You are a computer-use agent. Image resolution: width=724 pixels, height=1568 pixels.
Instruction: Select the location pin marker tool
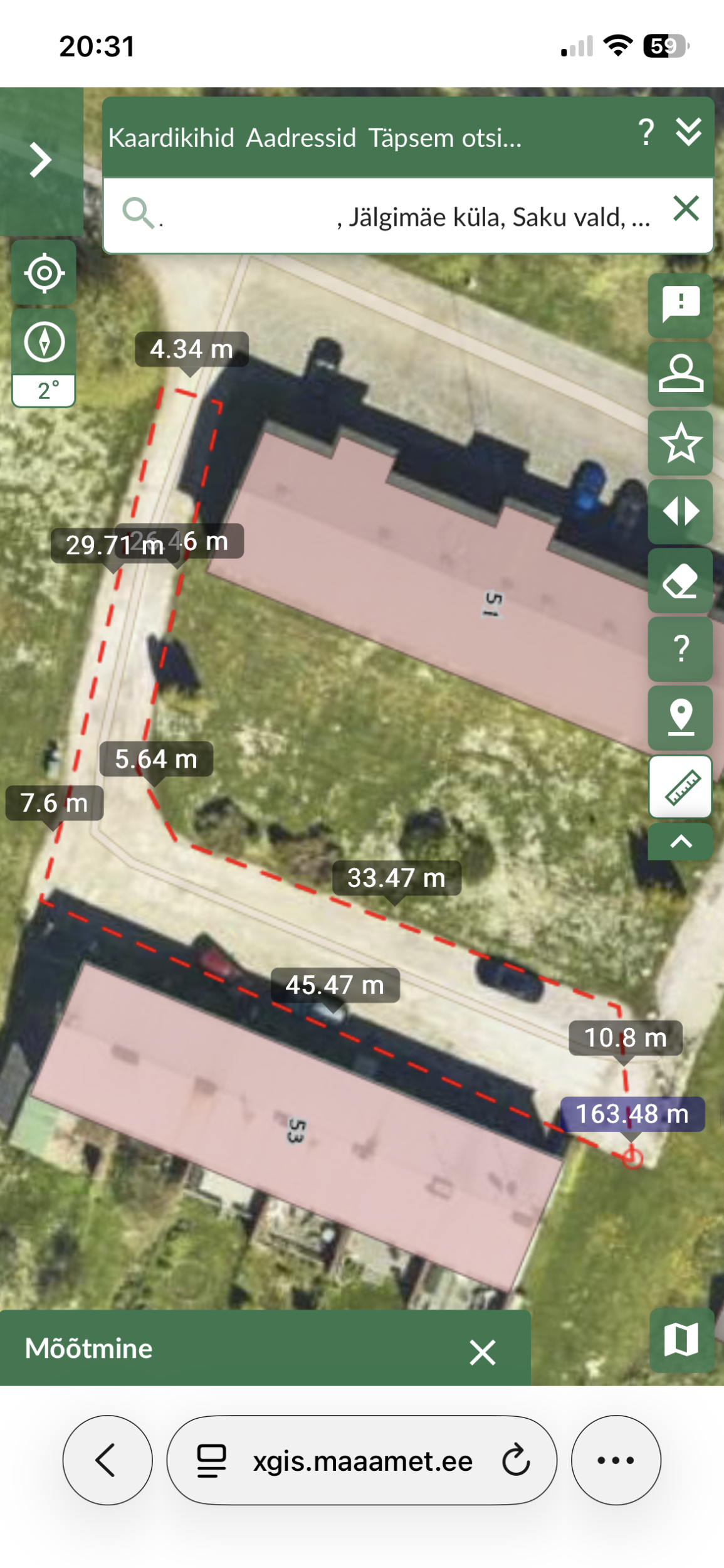click(x=680, y=717)
